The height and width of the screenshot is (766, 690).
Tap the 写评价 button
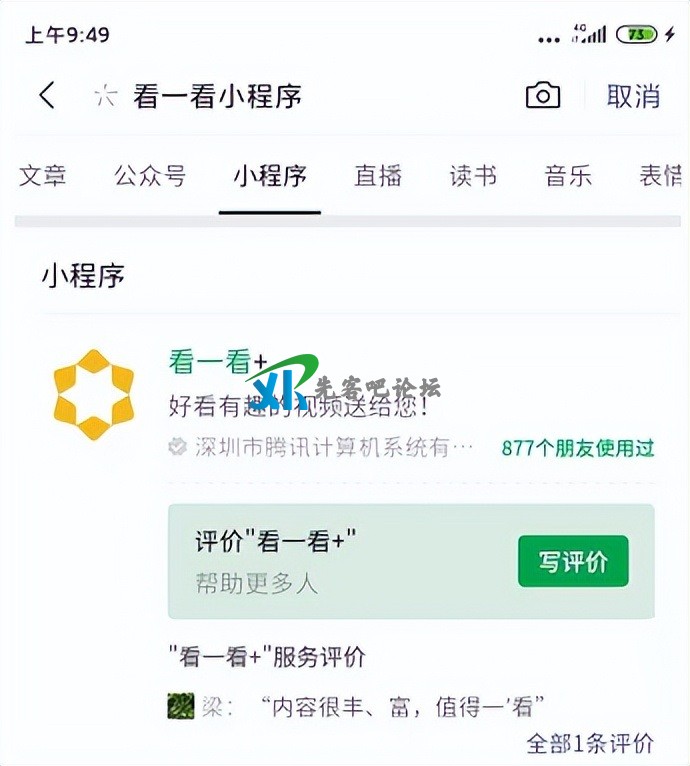tap(573, 562)
